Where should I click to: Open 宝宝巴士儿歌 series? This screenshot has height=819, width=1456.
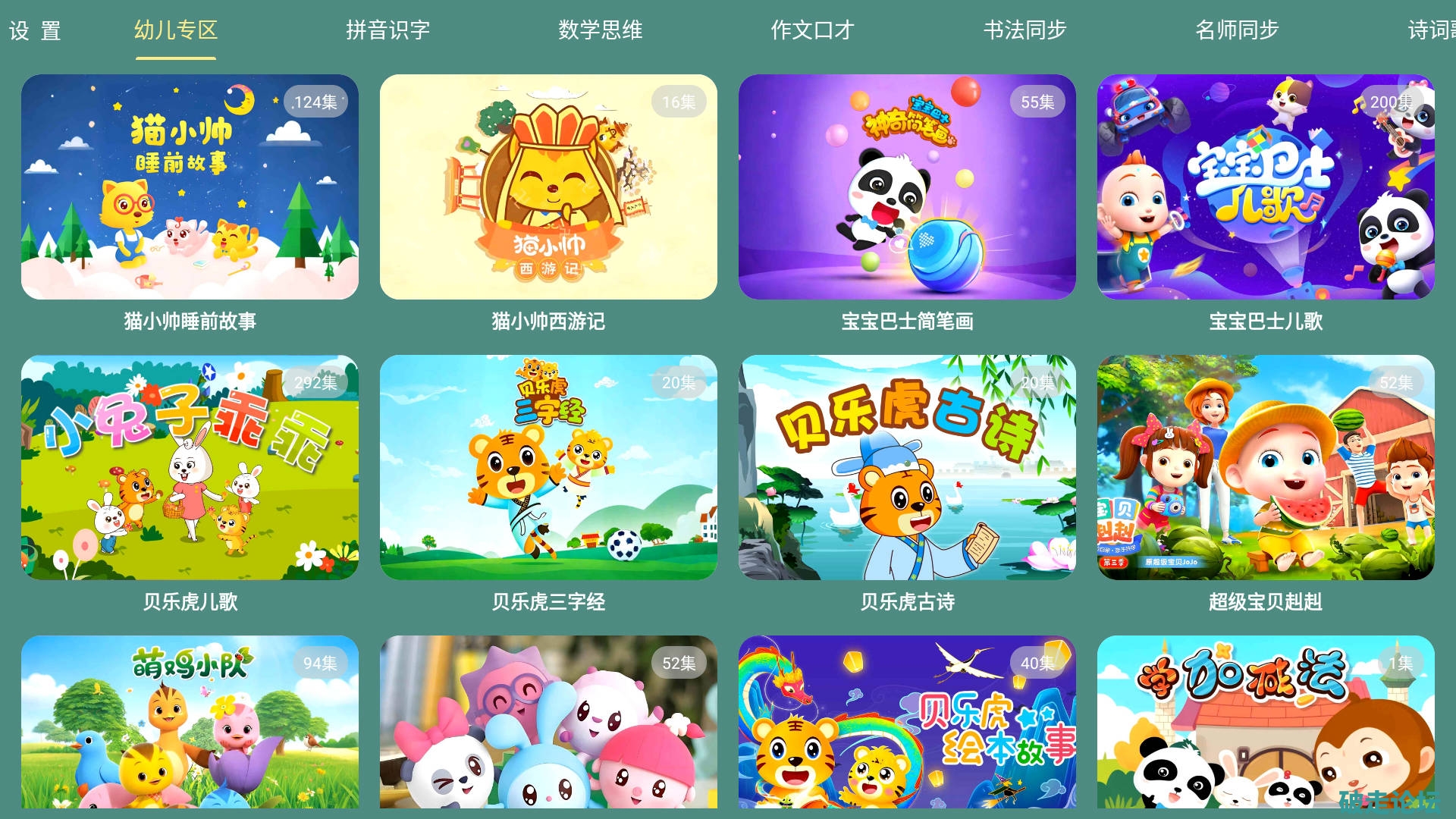pyautogui.click(x=1266, y=187)
